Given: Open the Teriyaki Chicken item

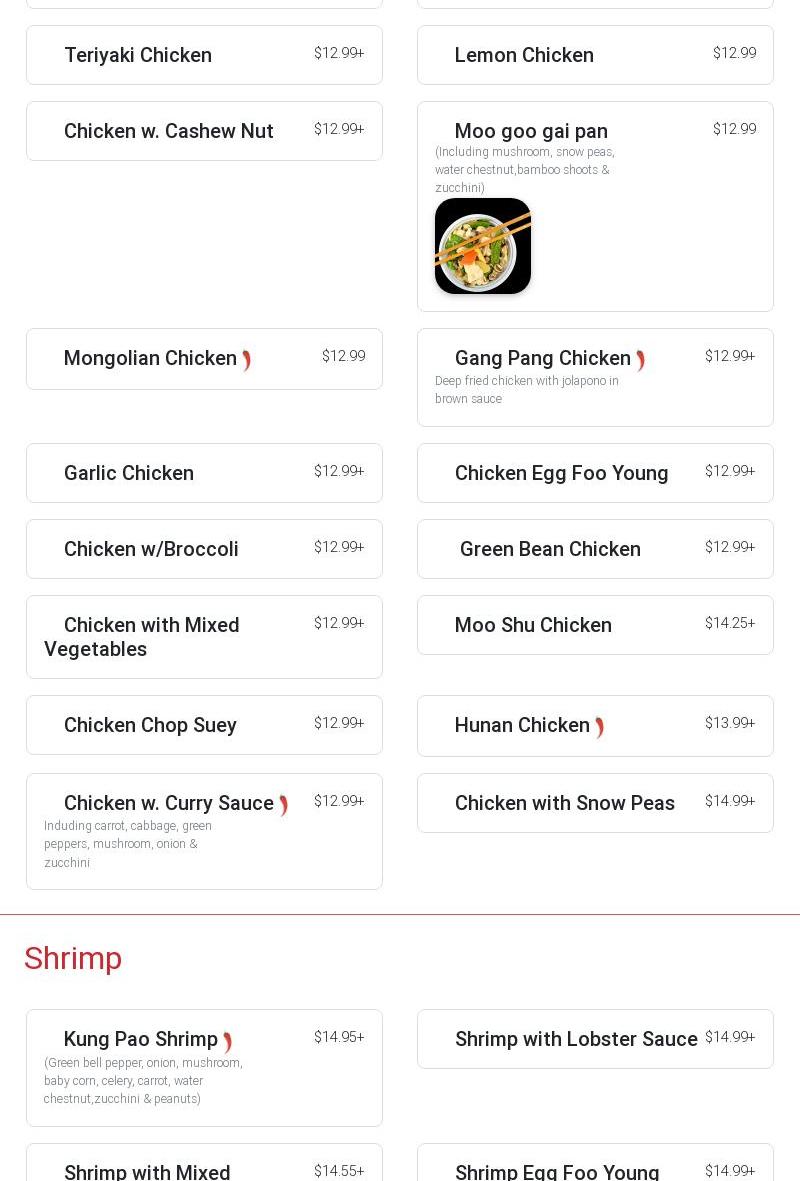Looking at the screenshot, I should (204, 55).
